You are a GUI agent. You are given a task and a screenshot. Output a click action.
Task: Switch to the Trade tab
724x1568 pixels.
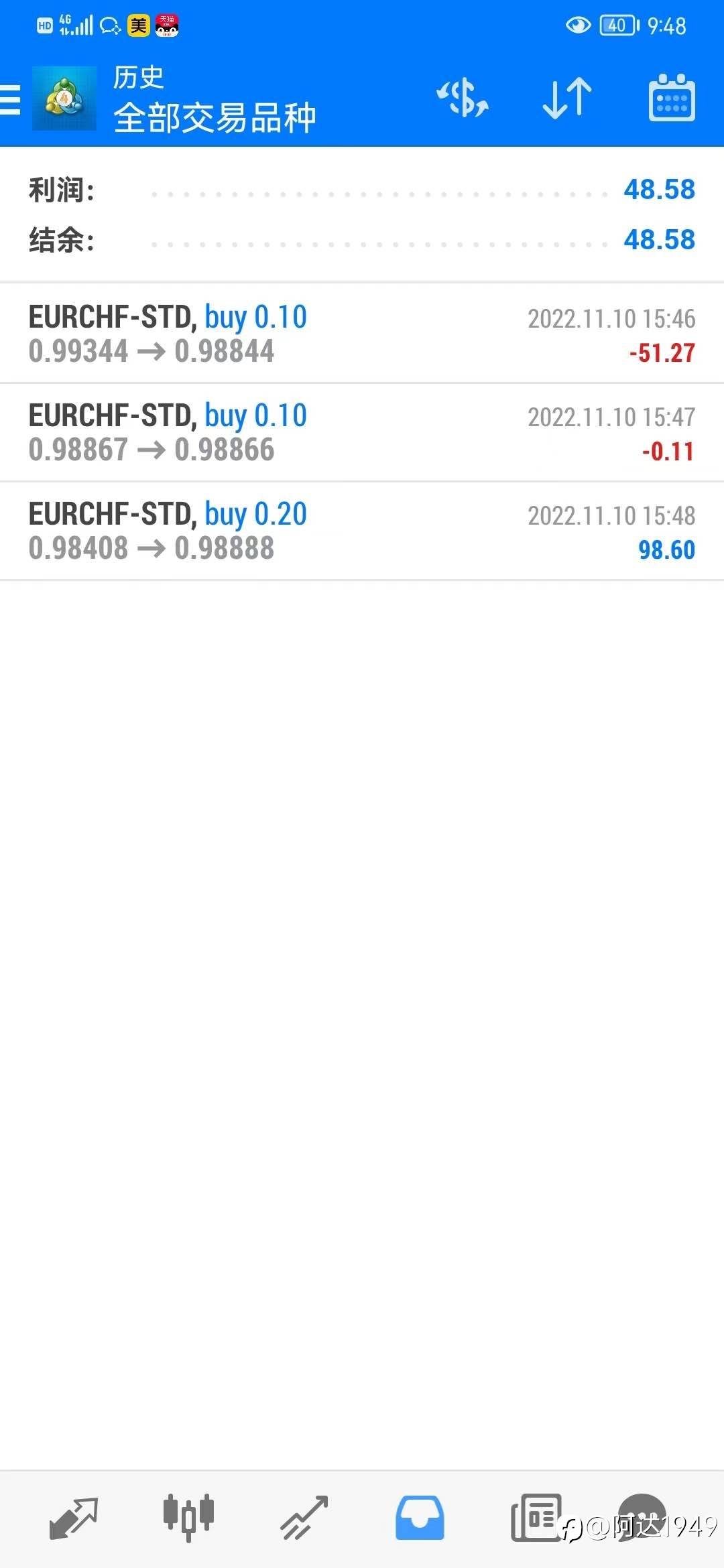[x=304, y=1518]
